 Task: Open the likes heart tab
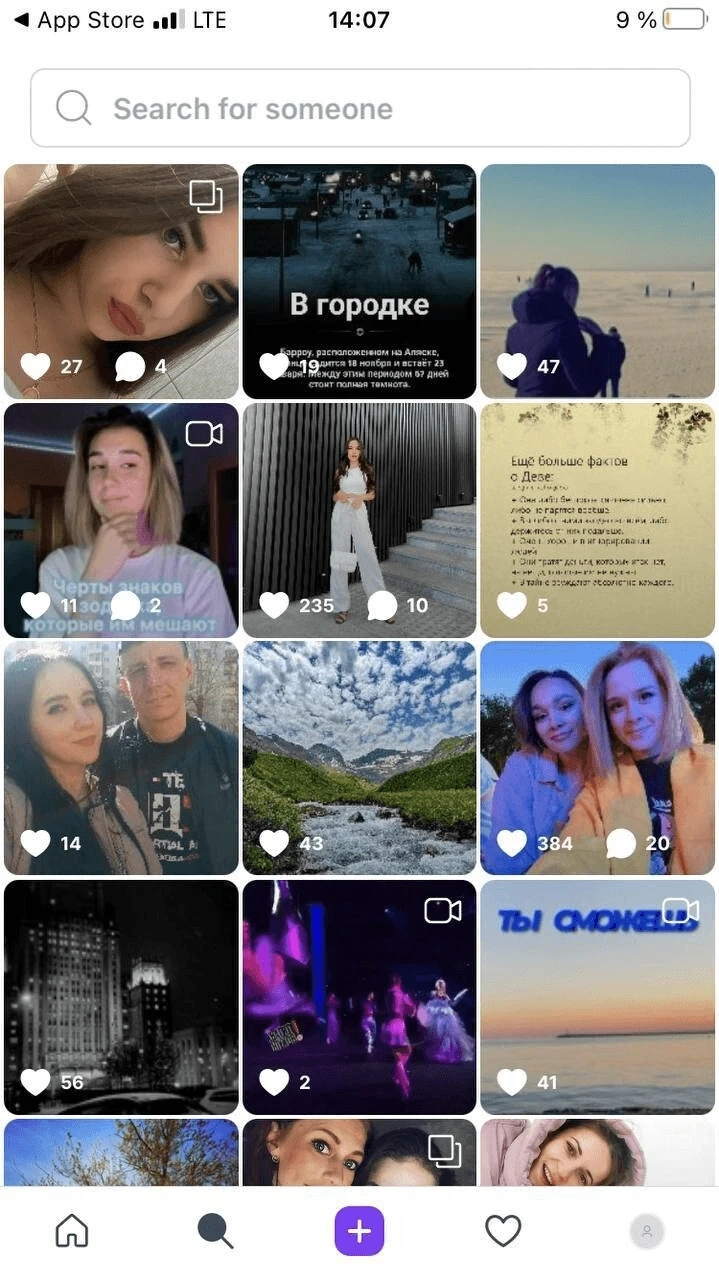[503, 1232]
